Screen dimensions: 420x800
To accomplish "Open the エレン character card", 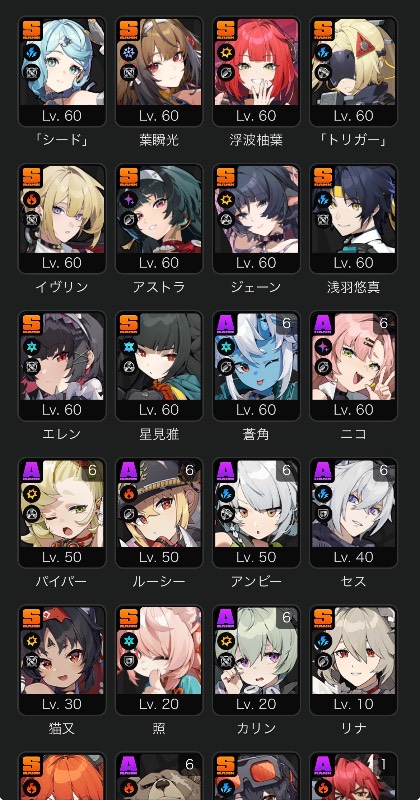I will coord(62,366).
